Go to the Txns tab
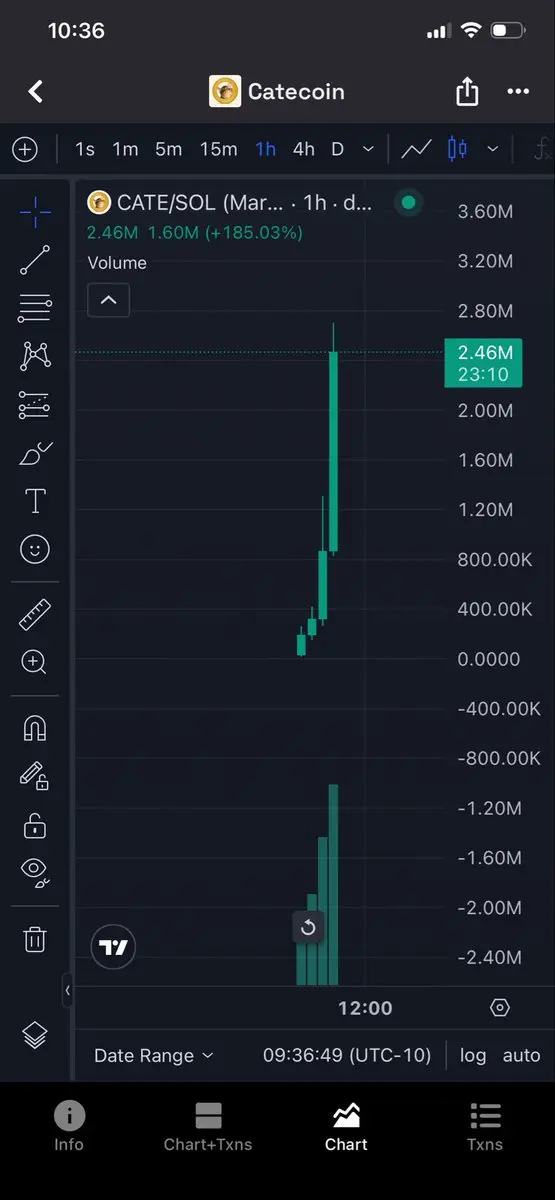This screenshot has height=1200, width=555. pyautogui.click(x=485, y=1127)
